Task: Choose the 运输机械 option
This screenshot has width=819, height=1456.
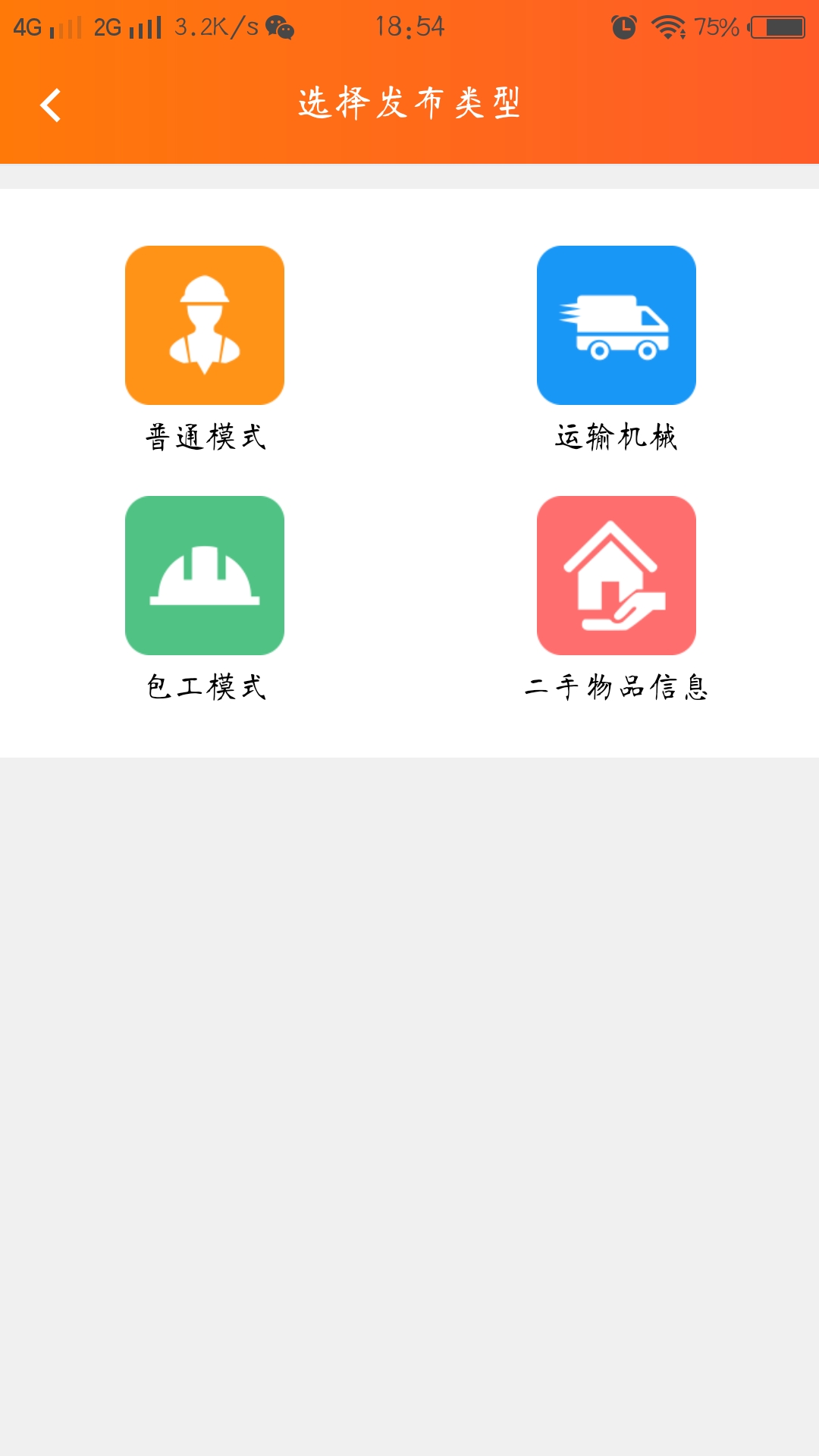Action: (616, 326)
